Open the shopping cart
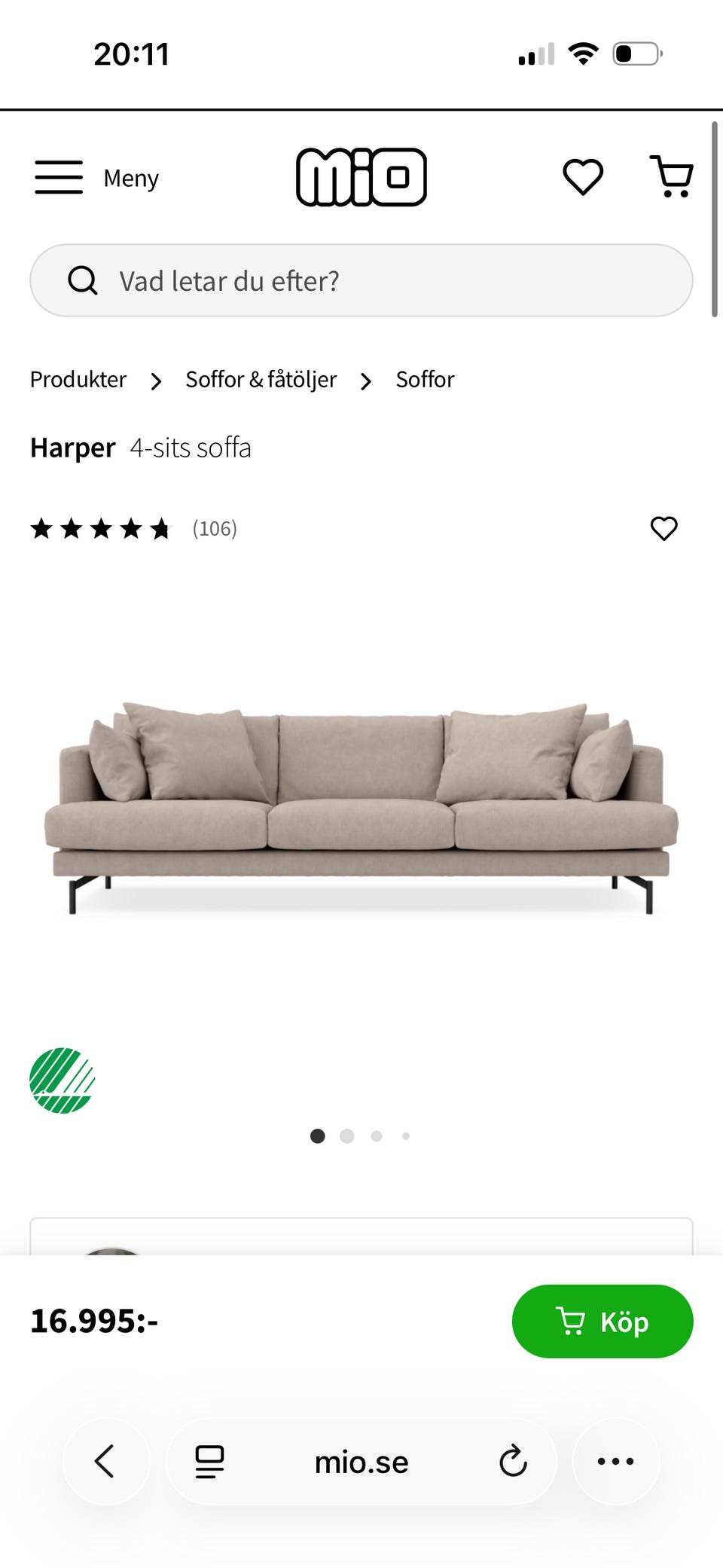Image resolution: width=723 pixels, height=1568 pixels. pos(672,177)
